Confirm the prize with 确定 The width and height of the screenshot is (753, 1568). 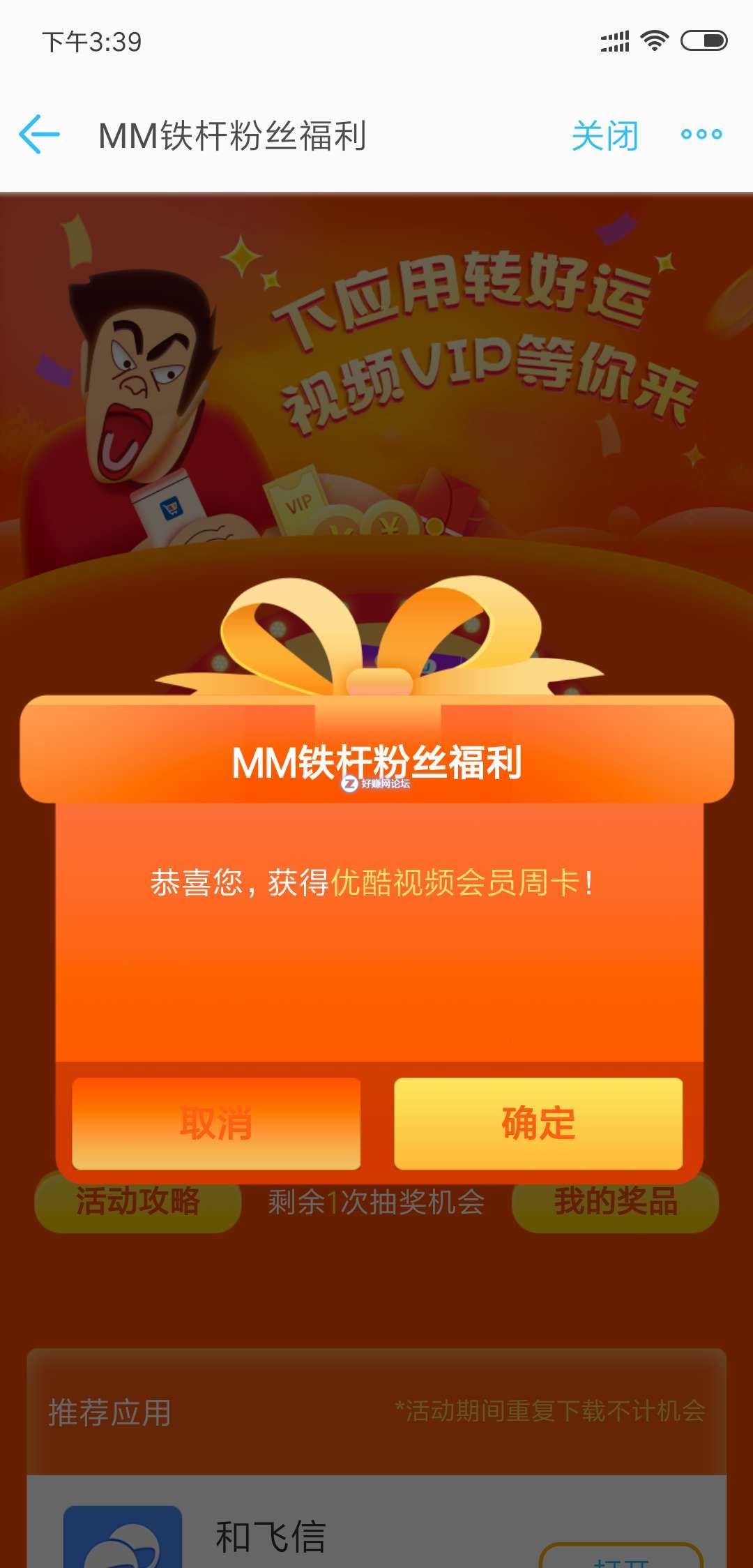coord(538,1124)
